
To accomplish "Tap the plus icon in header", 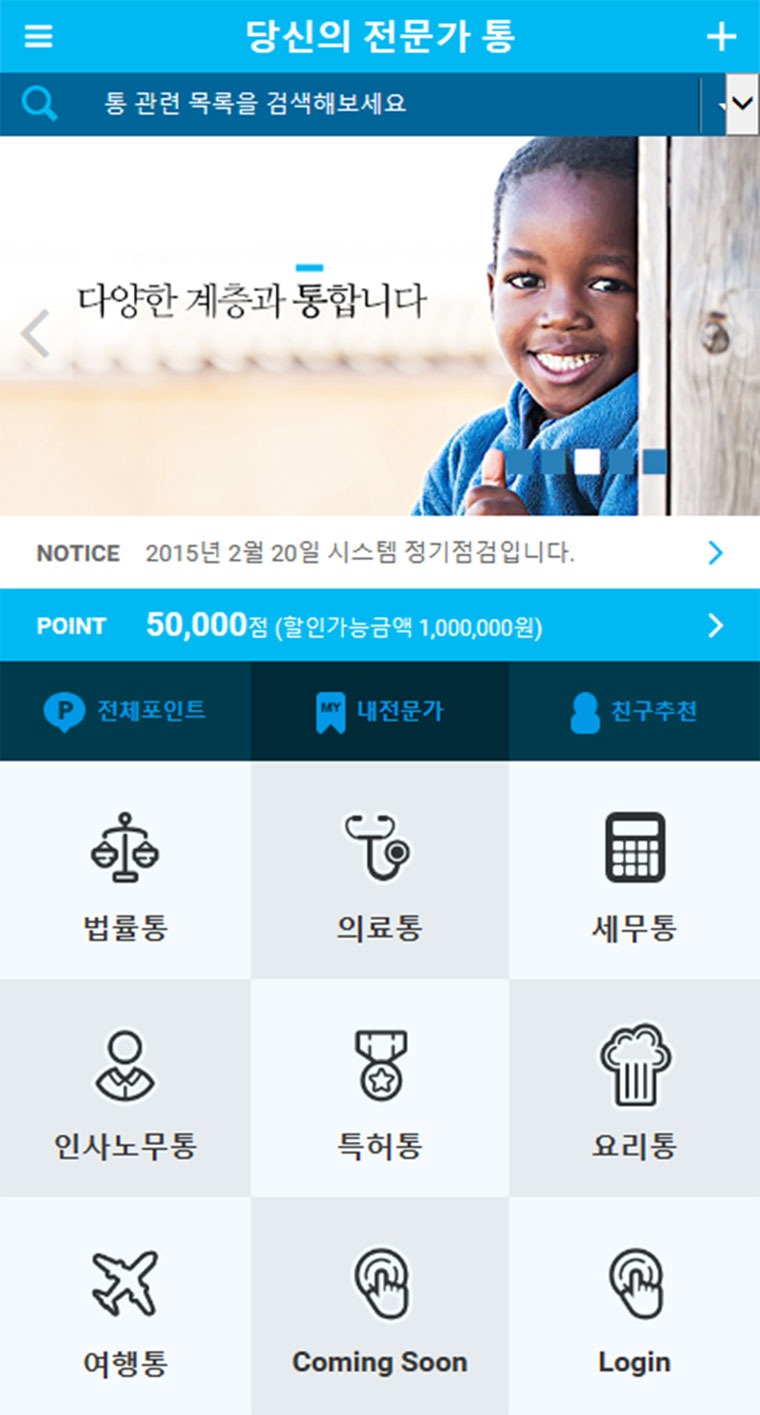I will click(x=721, y=36).
